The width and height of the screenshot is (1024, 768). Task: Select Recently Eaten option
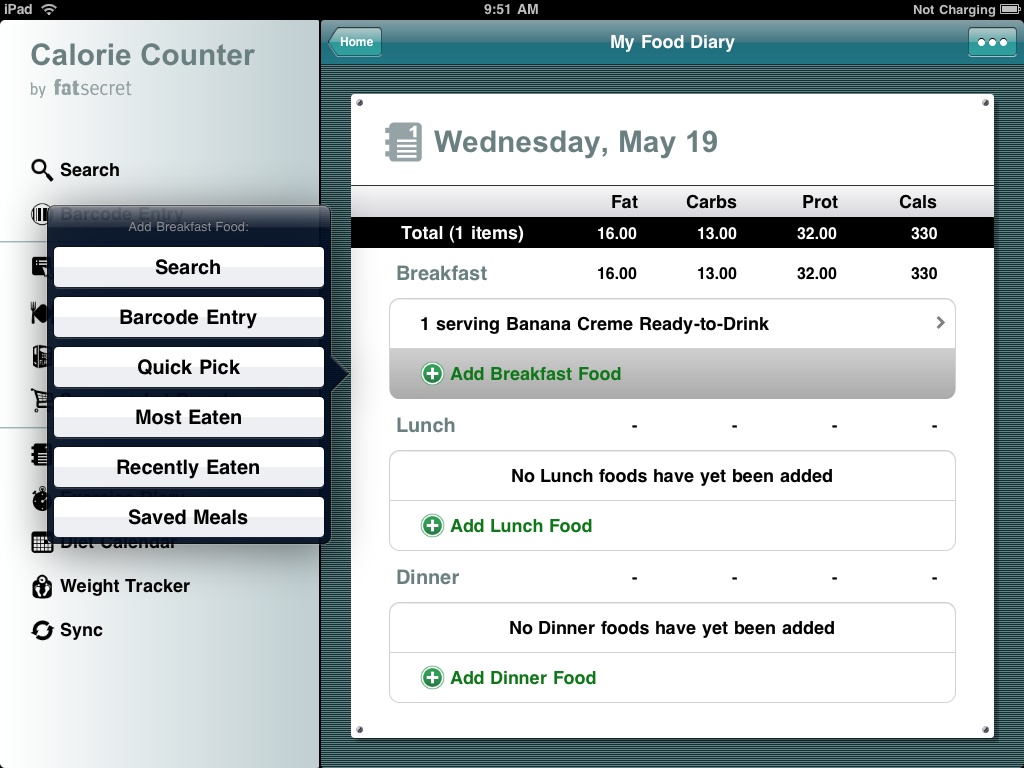click(x=188, y=467)
